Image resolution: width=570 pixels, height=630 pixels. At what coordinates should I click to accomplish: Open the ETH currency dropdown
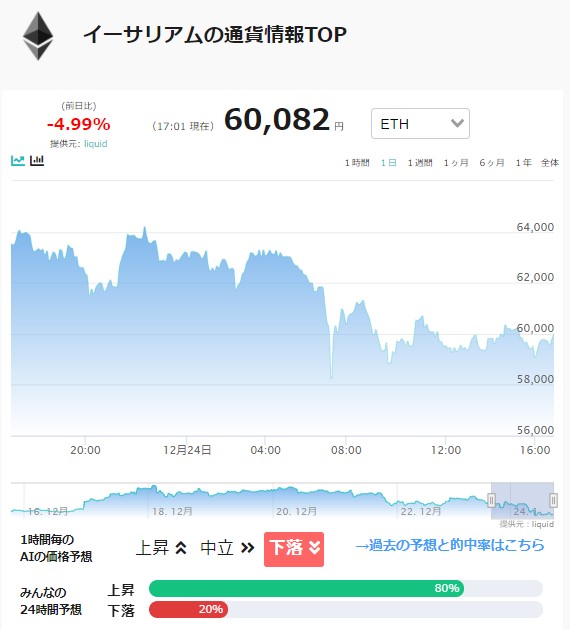coord(420,123)
